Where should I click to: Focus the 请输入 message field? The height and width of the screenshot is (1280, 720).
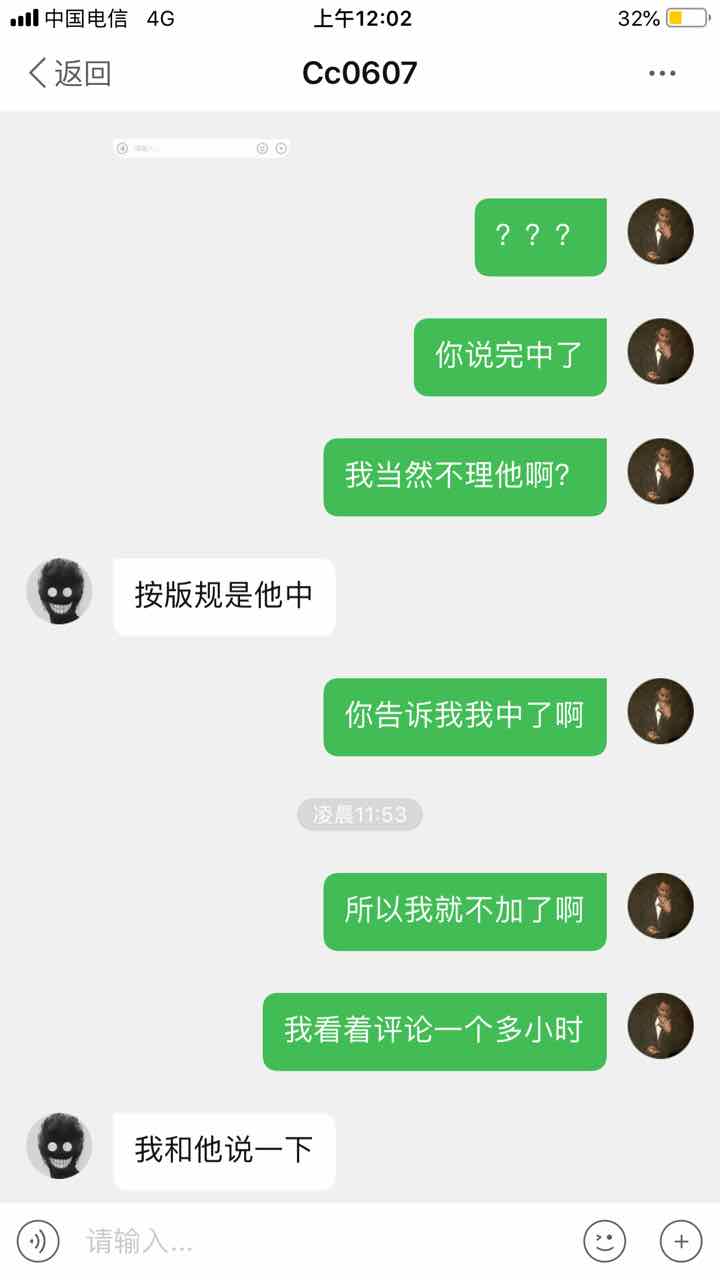click(x=320, y=1242)
